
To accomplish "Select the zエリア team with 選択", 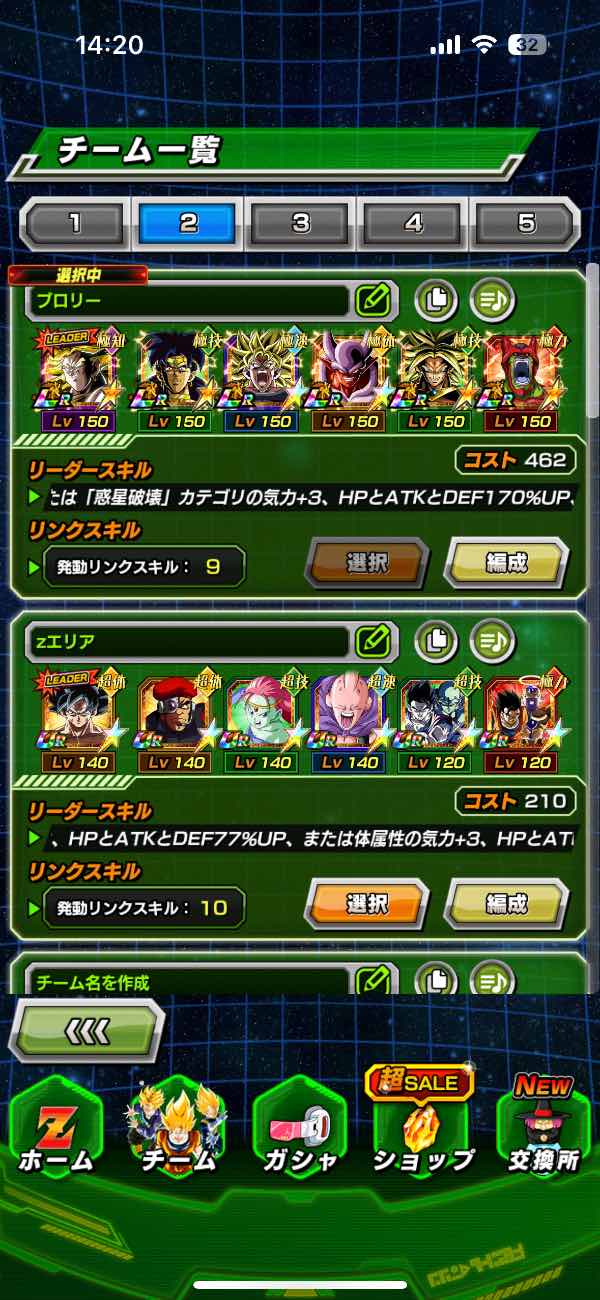I will tap(366, 905).
